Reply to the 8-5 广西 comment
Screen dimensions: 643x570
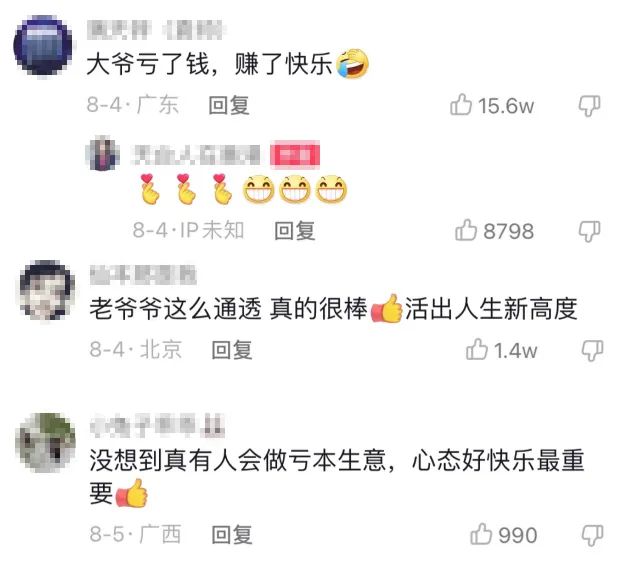tap(232, 535)
